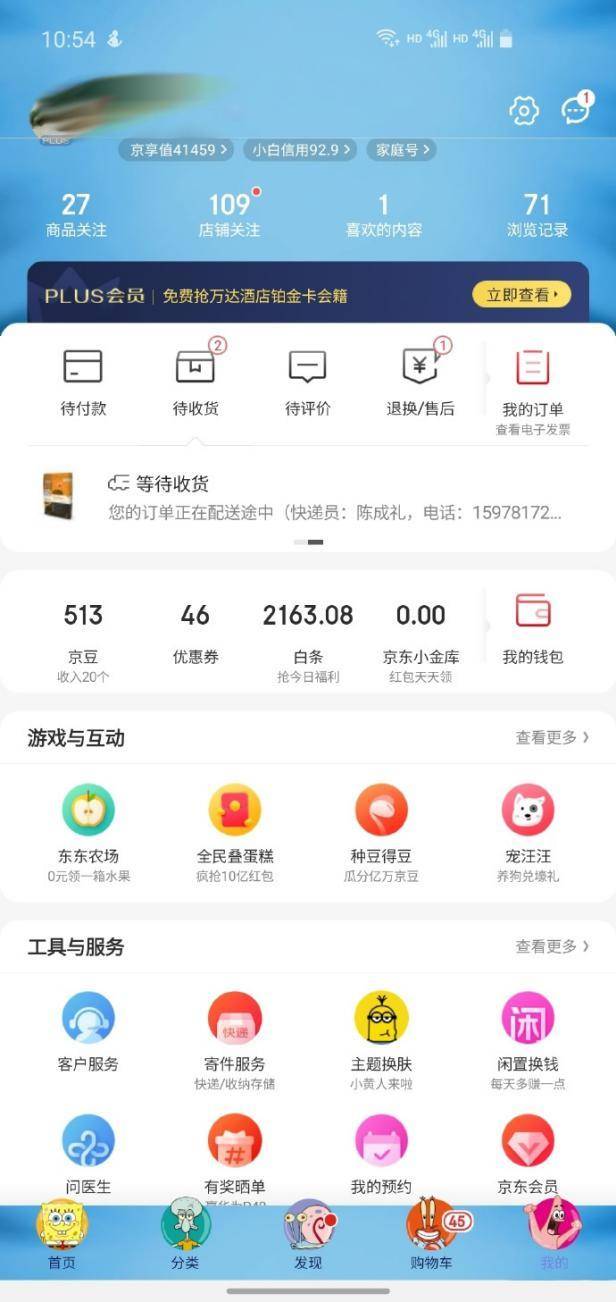Open 退换/售后 section
Viewport: 616px width, 1302px height.
(420, 382)
